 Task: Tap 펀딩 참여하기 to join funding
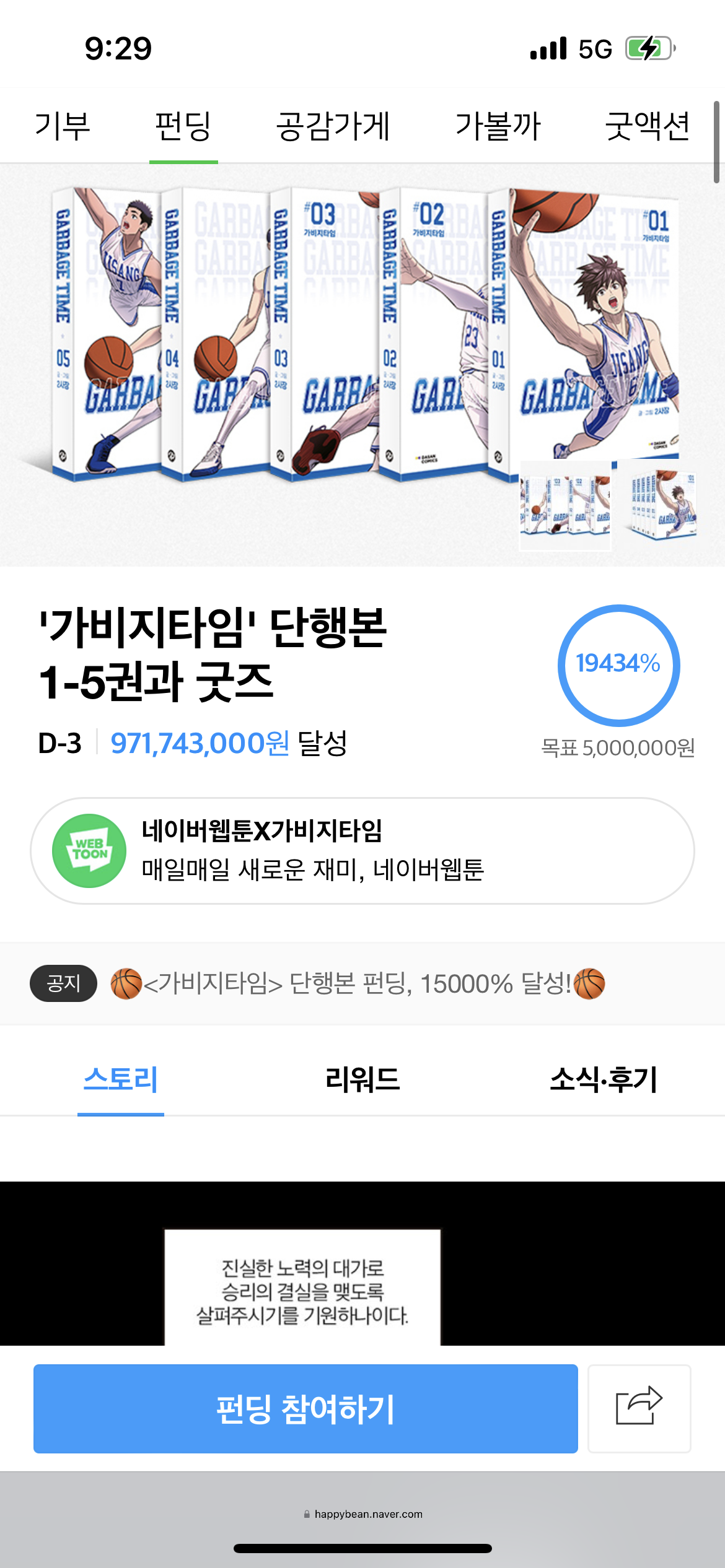pos(305,1409)
